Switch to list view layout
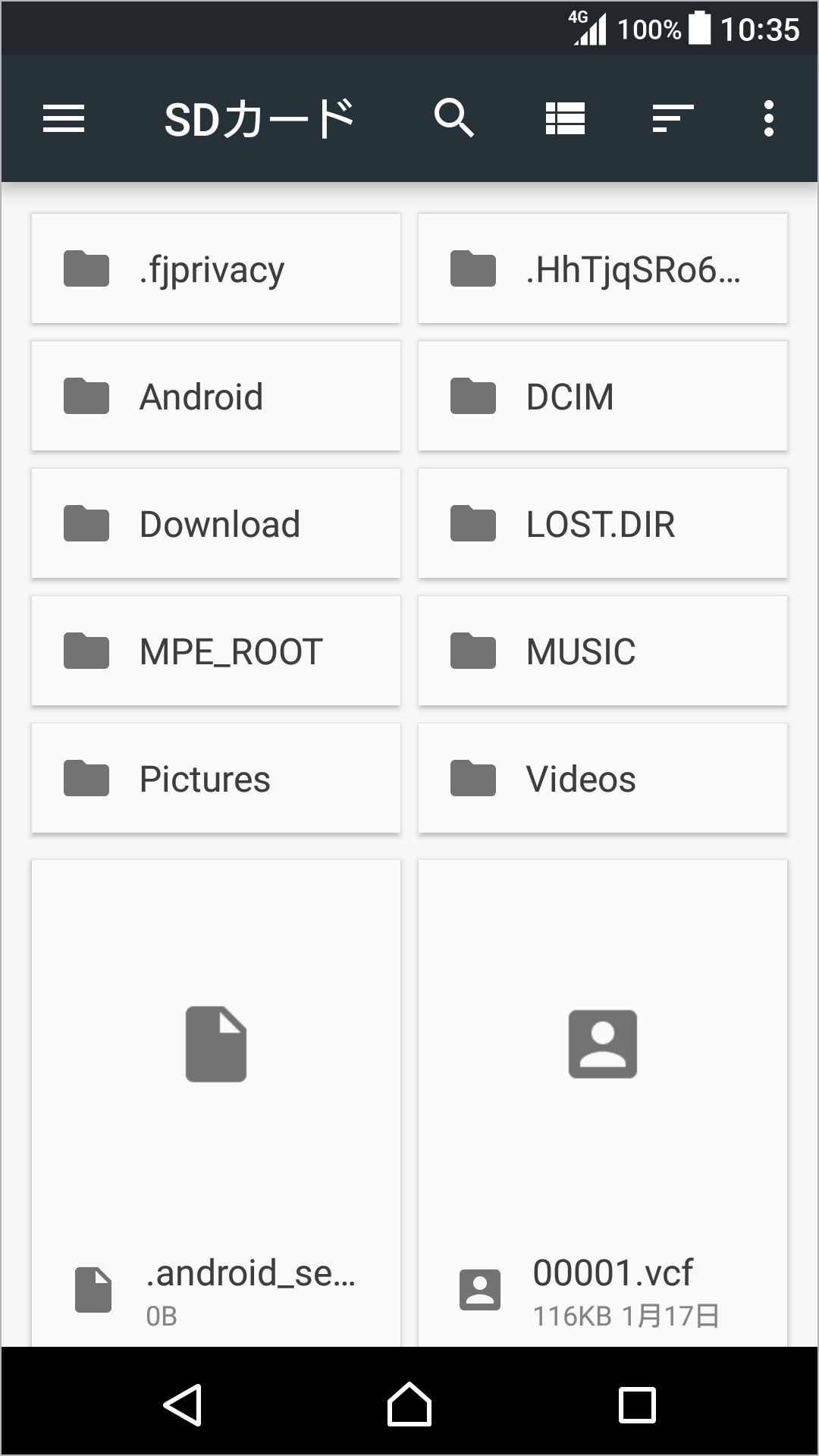The height and width of the screenshot is (1456, 819). [x=565, y=118]
